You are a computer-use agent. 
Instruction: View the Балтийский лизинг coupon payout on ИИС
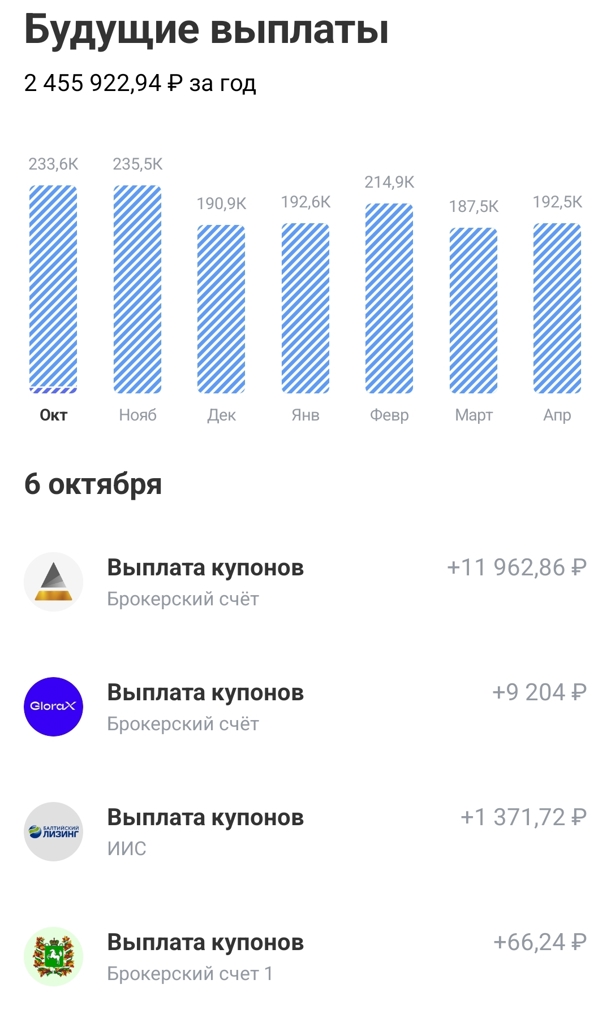coord(305,832)
